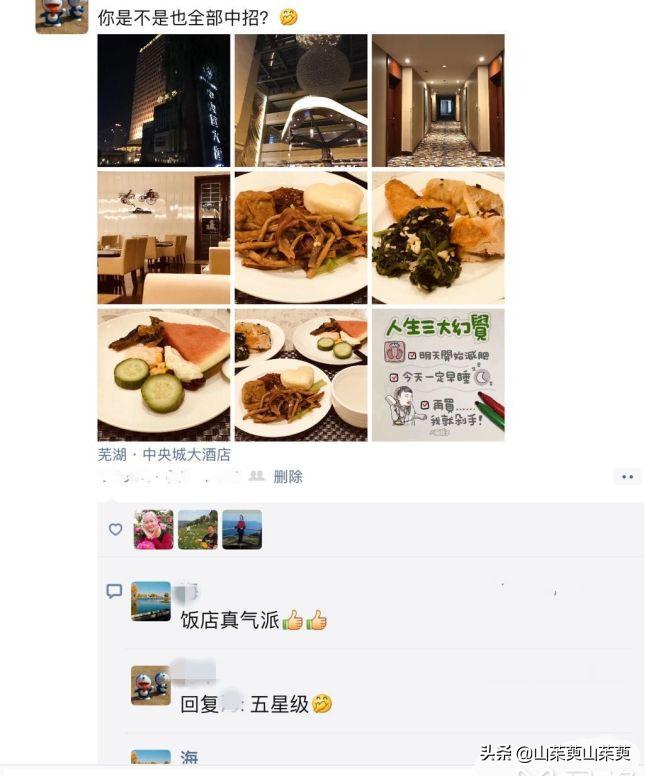
Task: Tap the 五星级 reply comment
Action: tap(255, 704)
